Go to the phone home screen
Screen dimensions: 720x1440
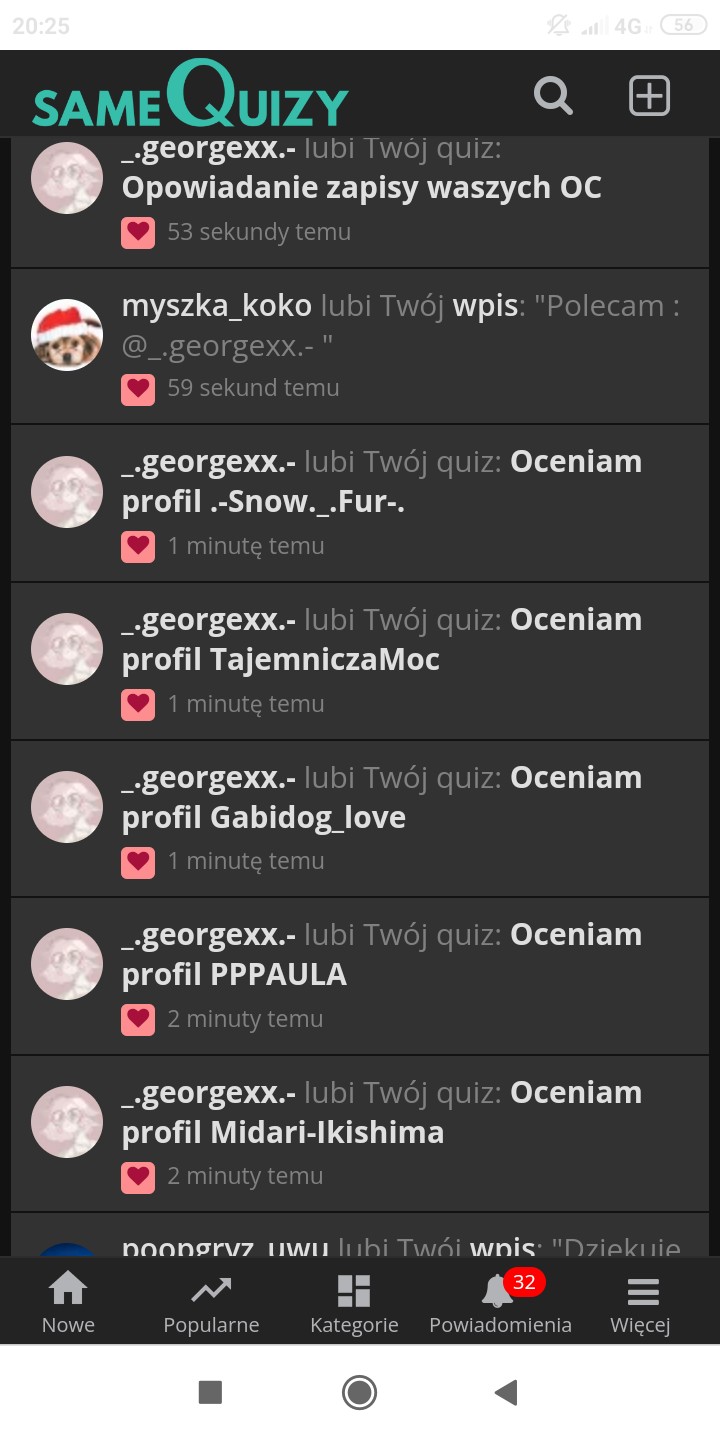pyautogui.click(x=359, y=1392)
